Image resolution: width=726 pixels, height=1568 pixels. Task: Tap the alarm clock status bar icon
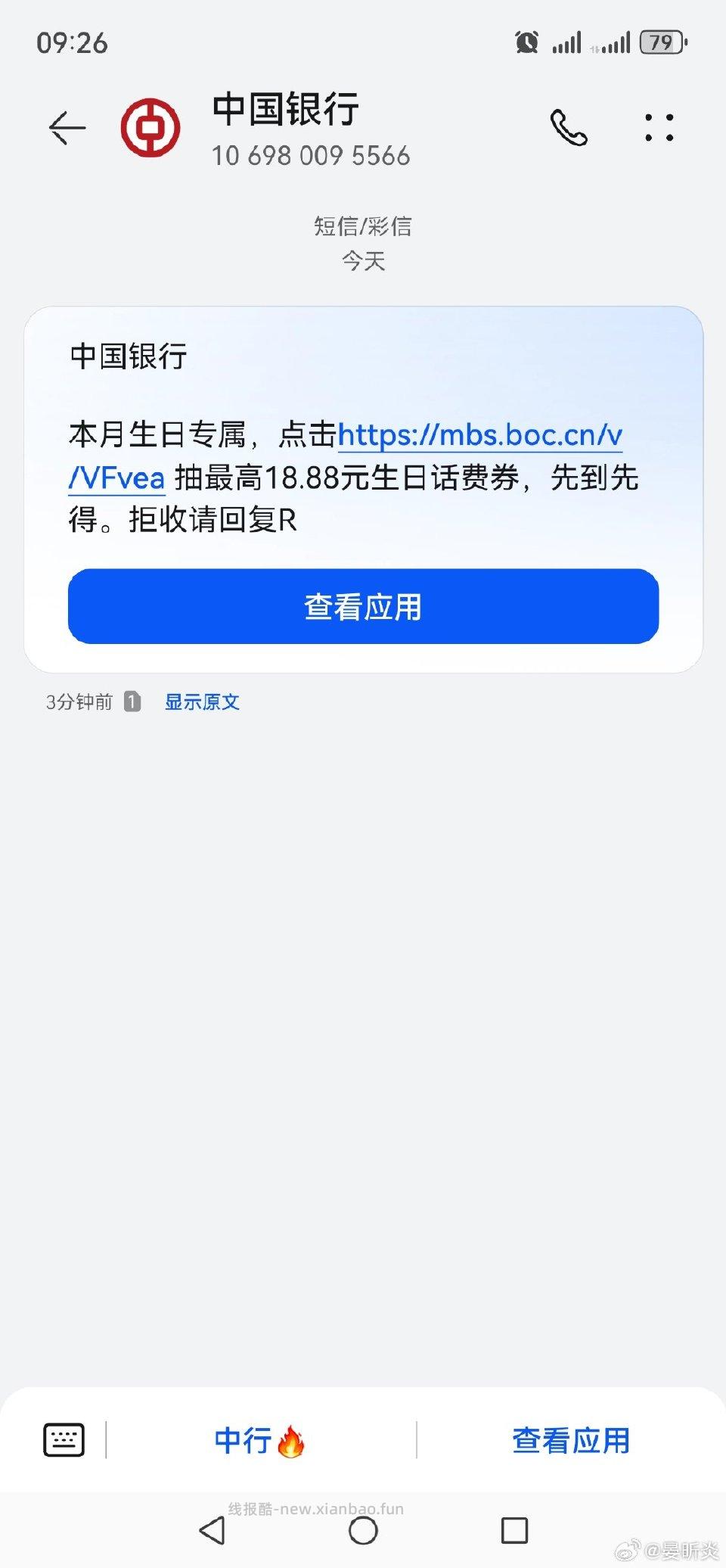pyautogui.click(x=528, y=43)
